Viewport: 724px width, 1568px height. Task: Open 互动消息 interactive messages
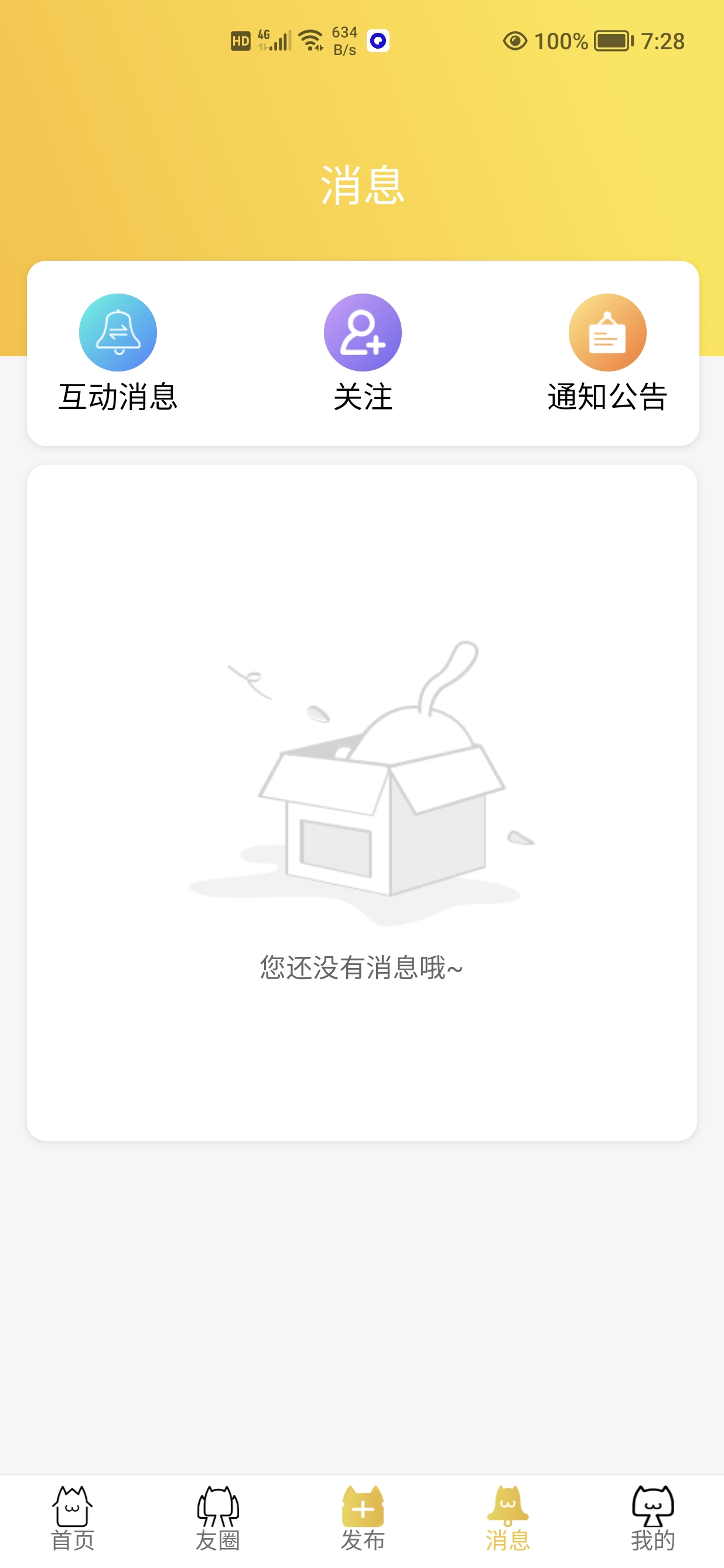coord(118,352)
